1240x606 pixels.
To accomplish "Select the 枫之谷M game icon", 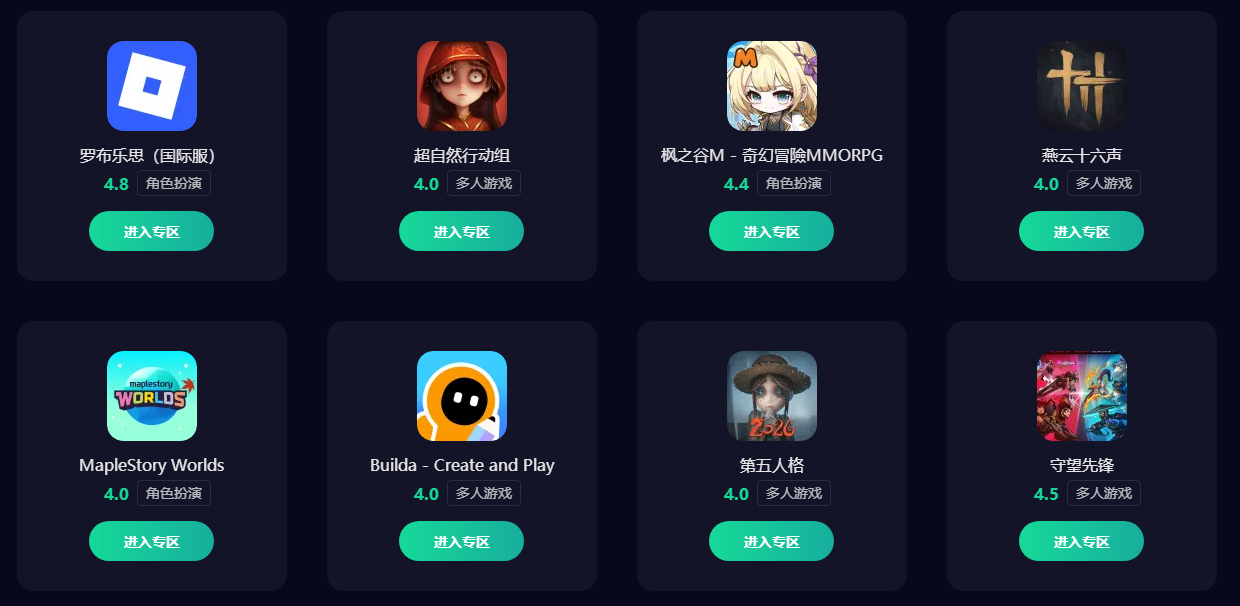I will coord(772,86).
